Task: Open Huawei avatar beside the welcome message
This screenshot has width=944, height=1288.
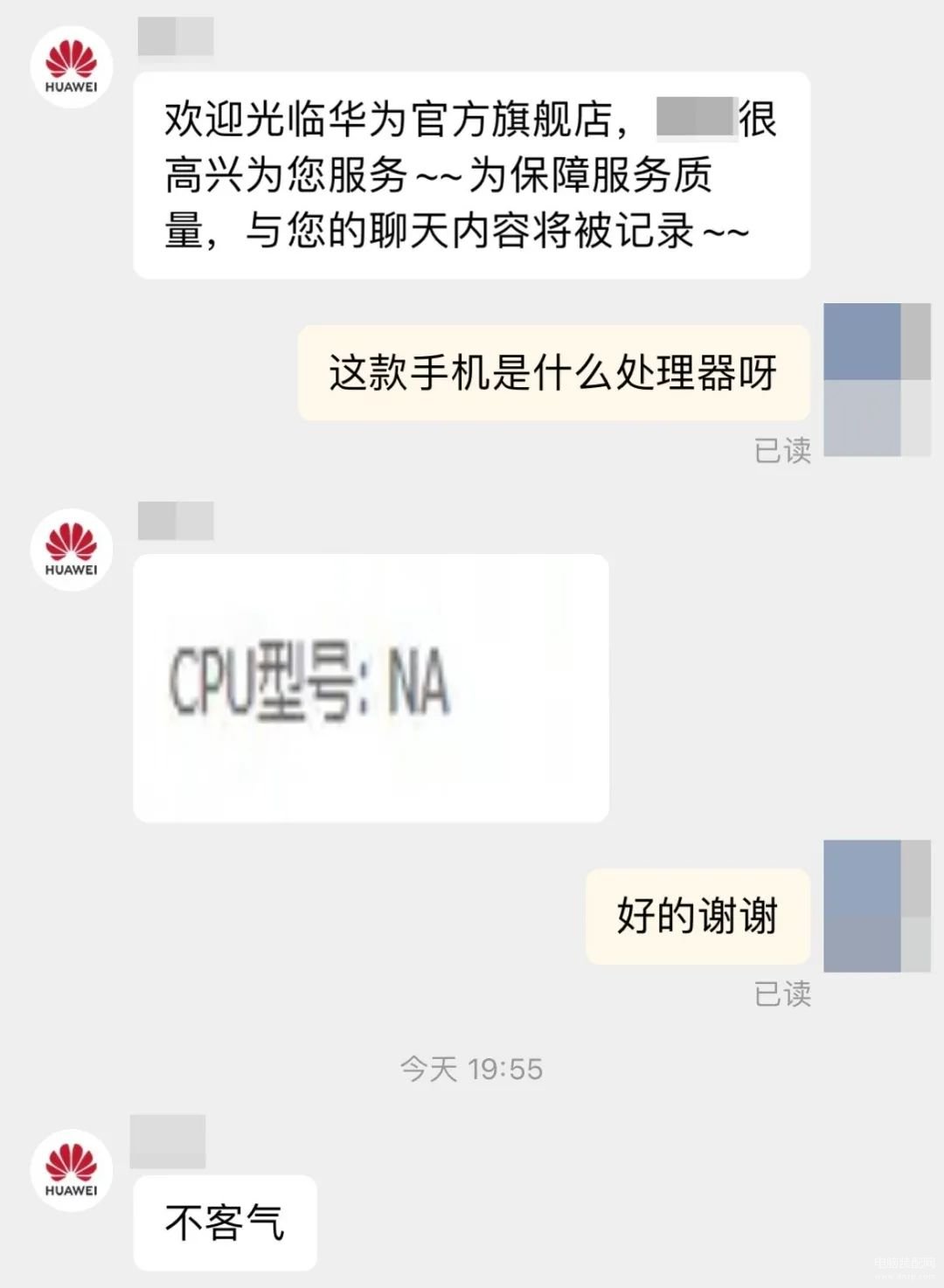Action: tap(72, 67)
